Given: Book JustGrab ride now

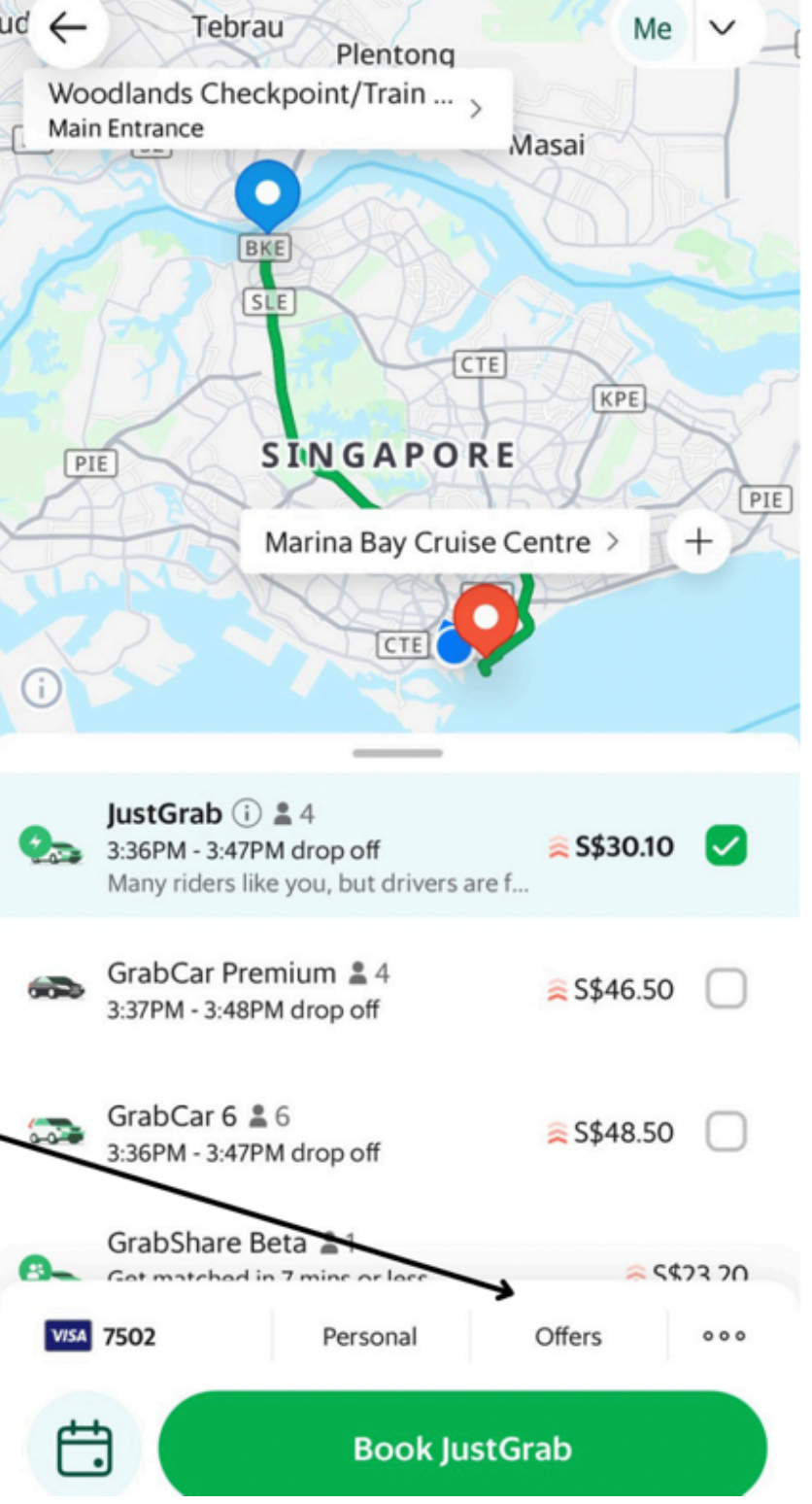Looking at the screenshot, I should 462,1449.
